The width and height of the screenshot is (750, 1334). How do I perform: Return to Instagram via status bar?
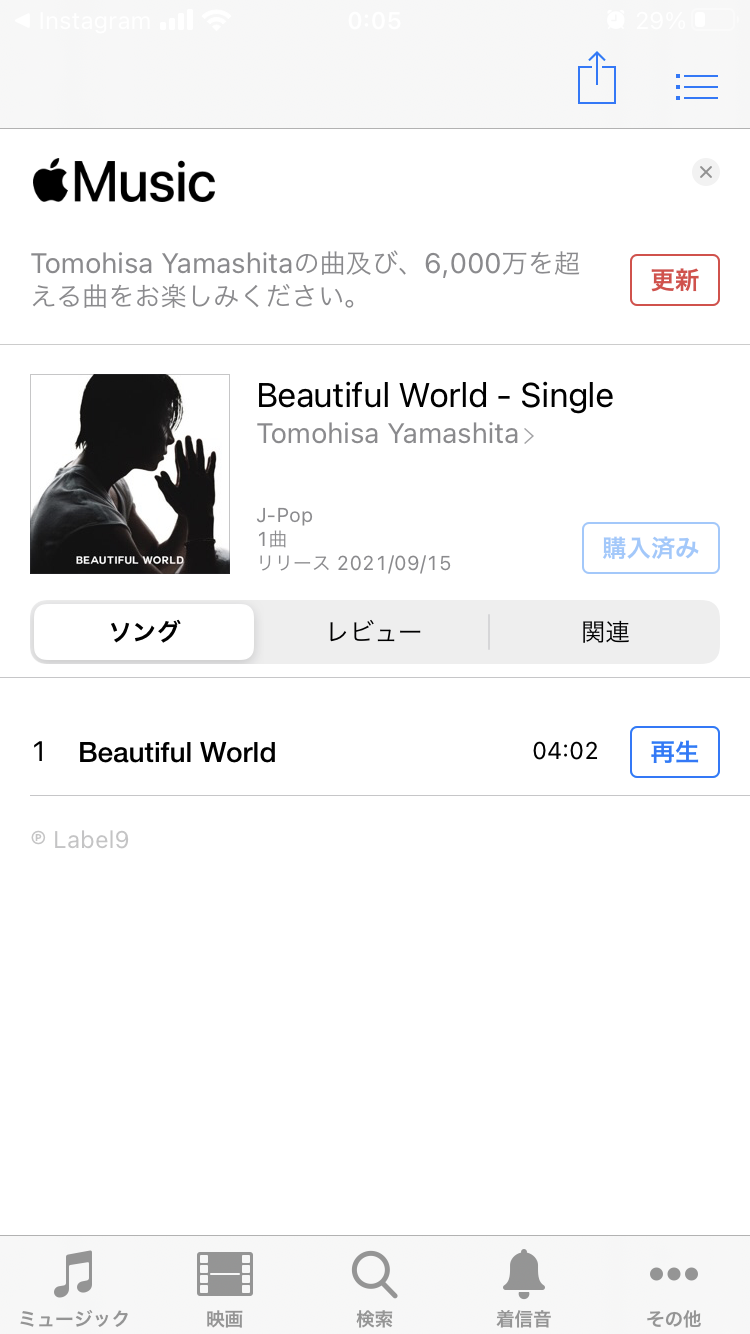pos(85,21)
